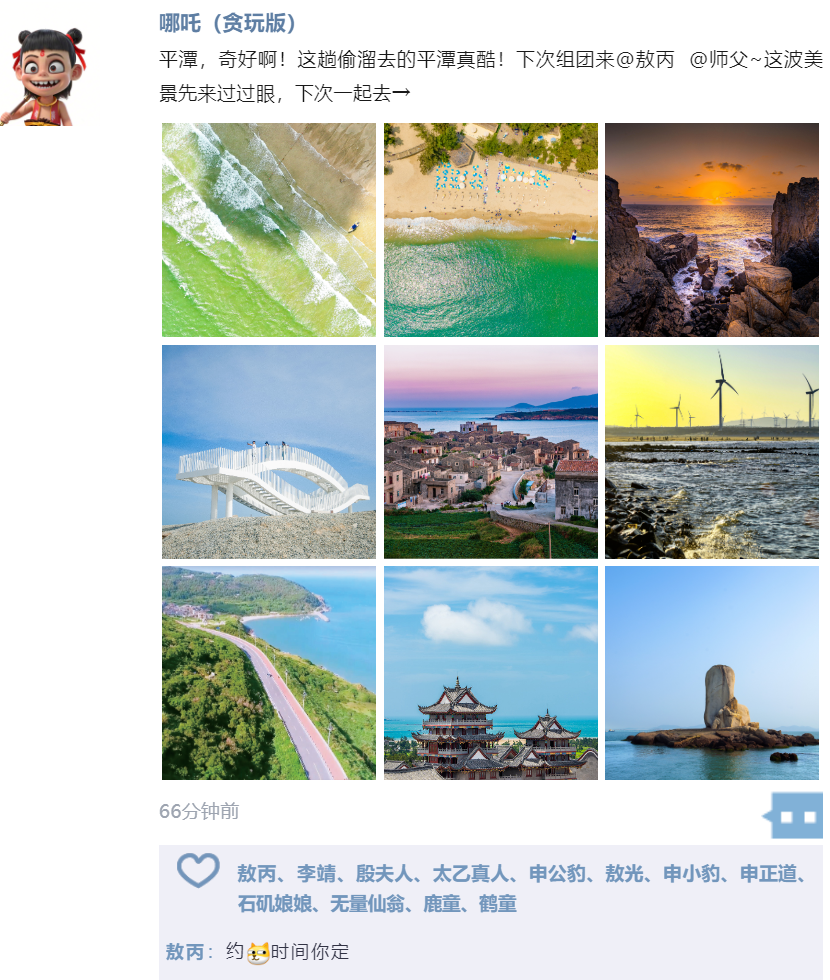Open the stone village at dusk photo
Image resolution: width=830 pixels, height=980 pixels.
click(x=490, y=451)
